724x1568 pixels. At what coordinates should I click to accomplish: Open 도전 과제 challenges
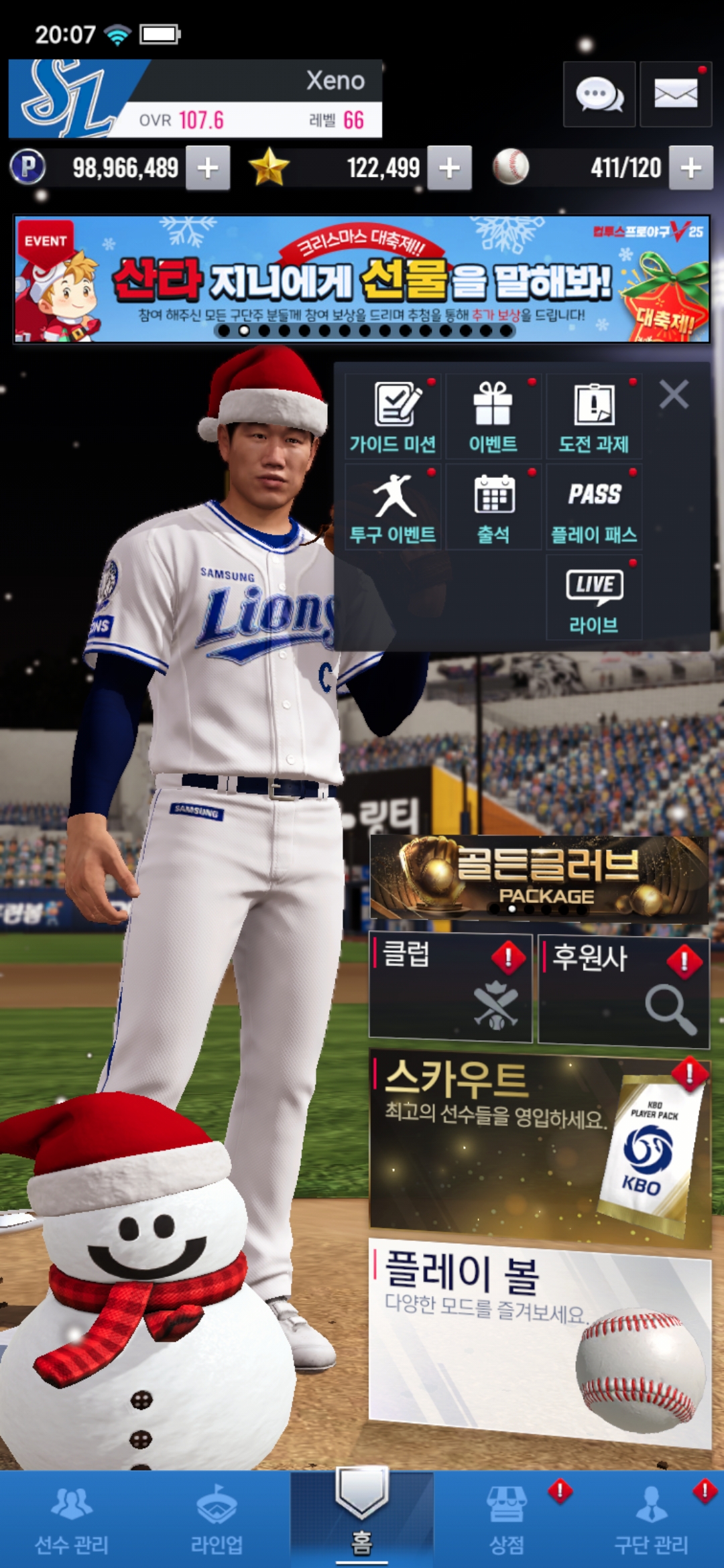[594, 417]
